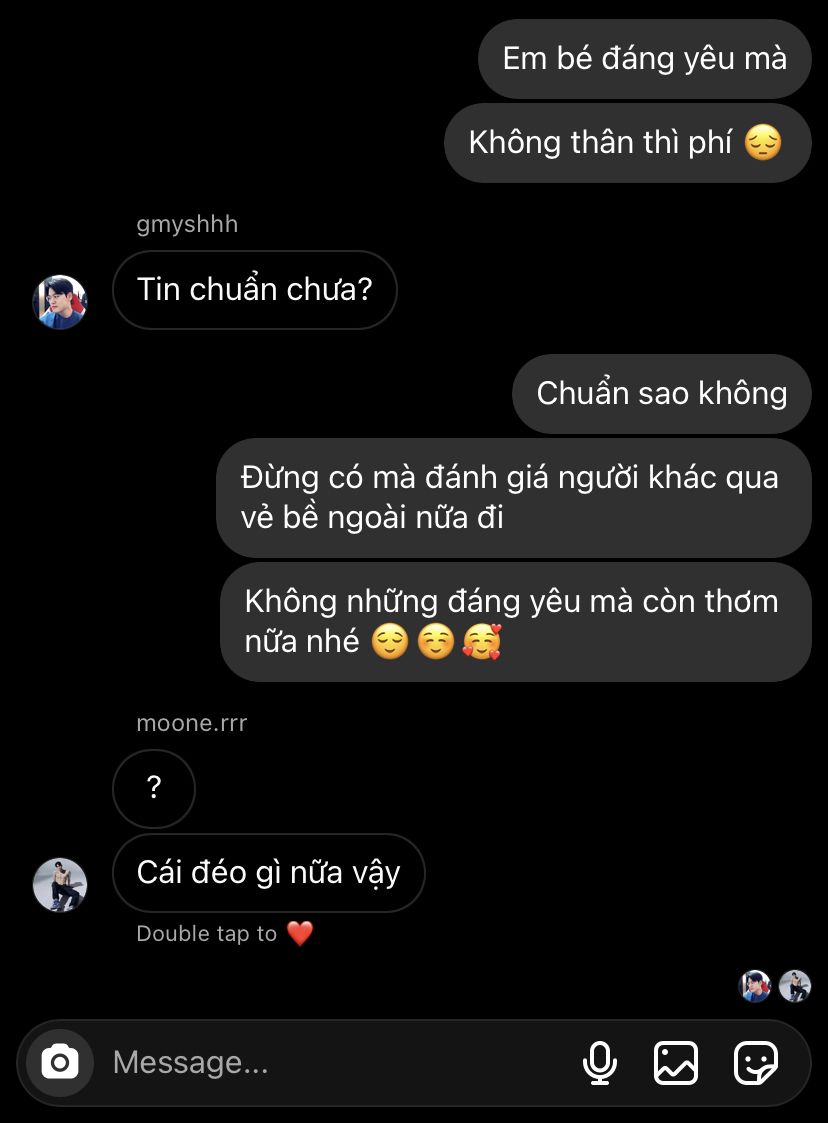The width and height of the screenshot is (828, 1123).
Task: View moone.rrr's profile picture
Action: pos(60,885)
